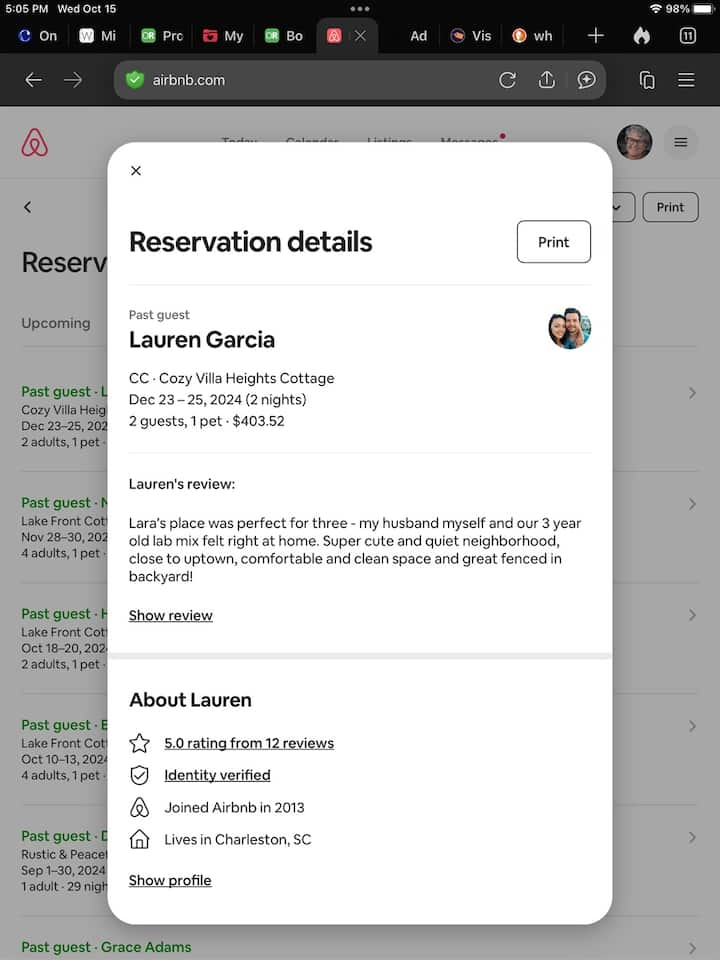This screenshot has width=720, height=960.
Task: Tap the airbnb.com address bar
Action: coord(300,80)
